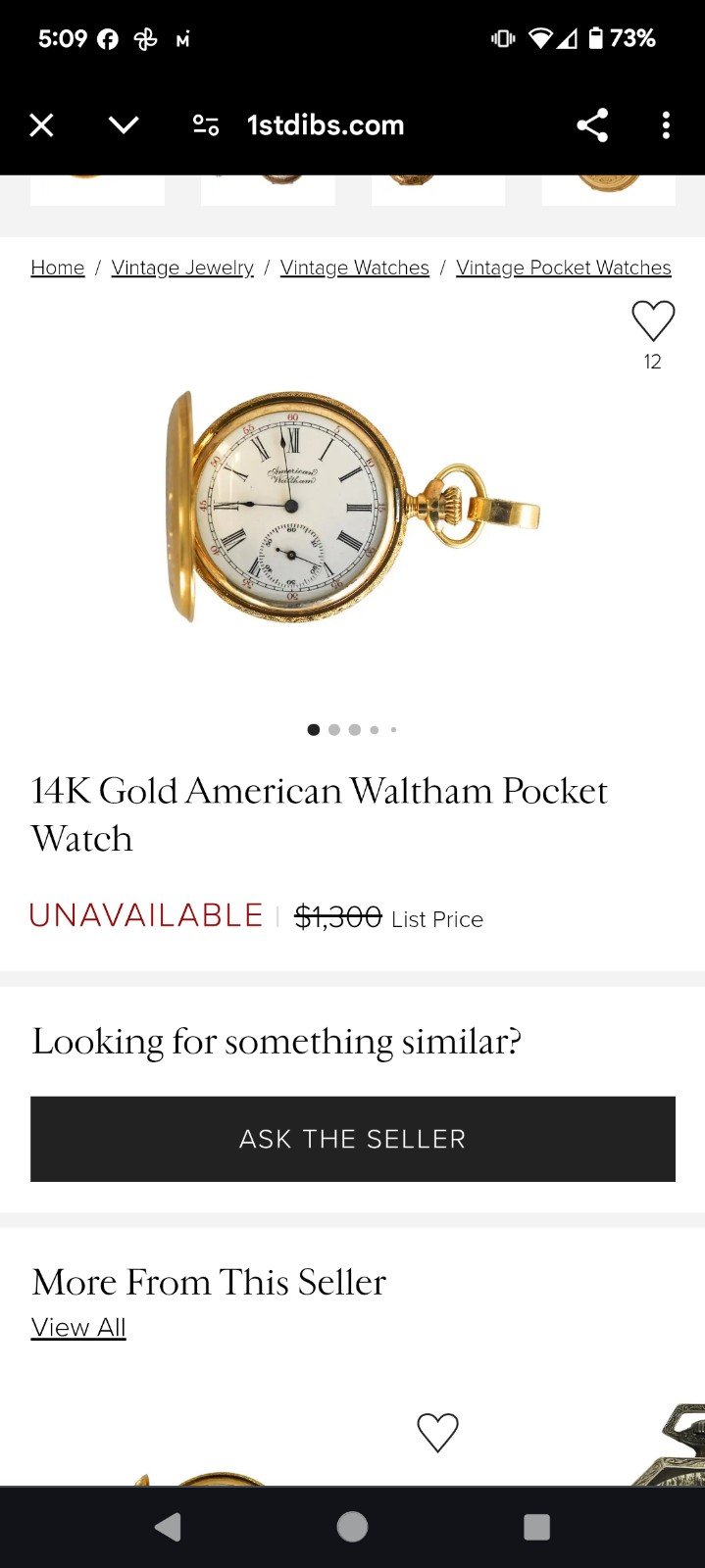Screen dimensions: 705x1568
Task: Minimize the custom tab using the down chevron
Action: (x=124, y=125)
